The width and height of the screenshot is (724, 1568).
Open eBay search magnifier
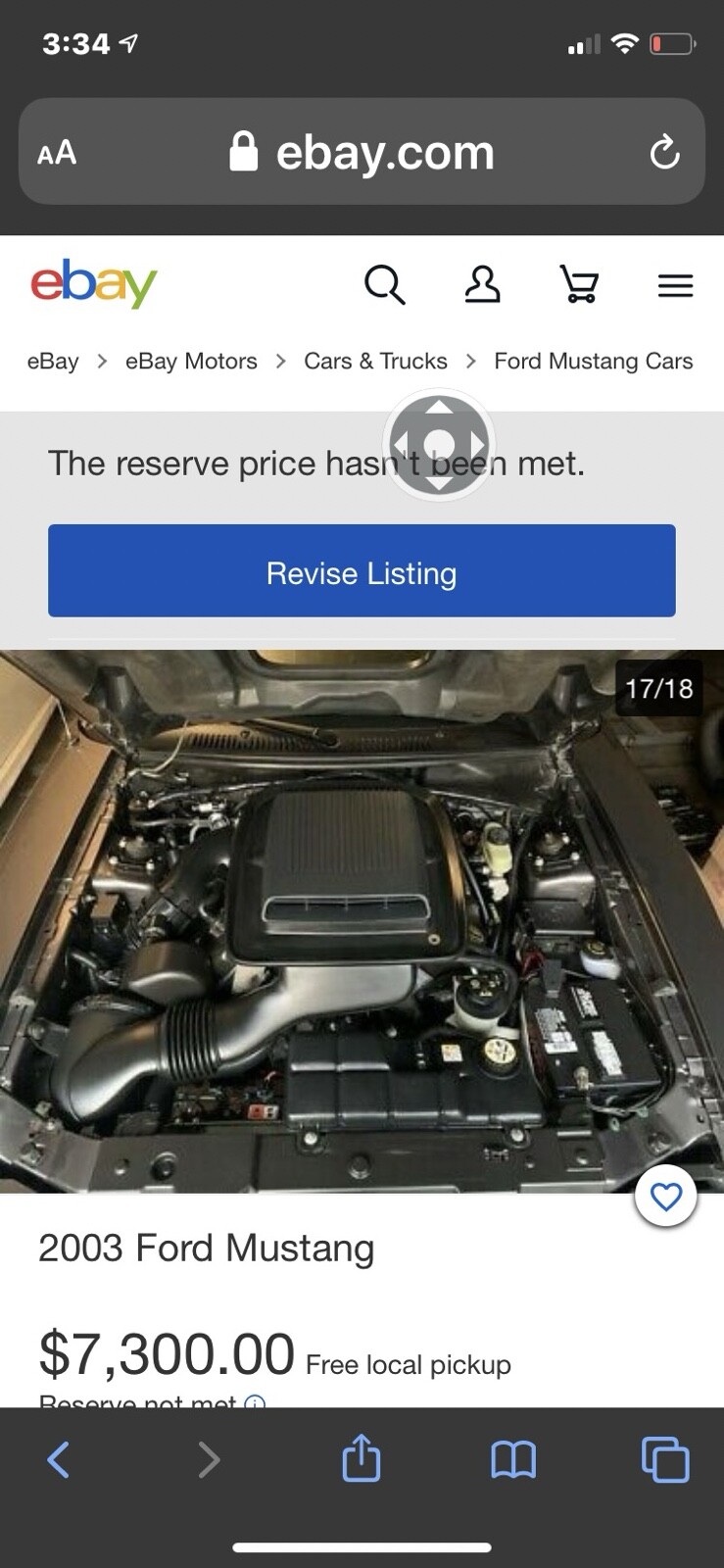[384, 285]
